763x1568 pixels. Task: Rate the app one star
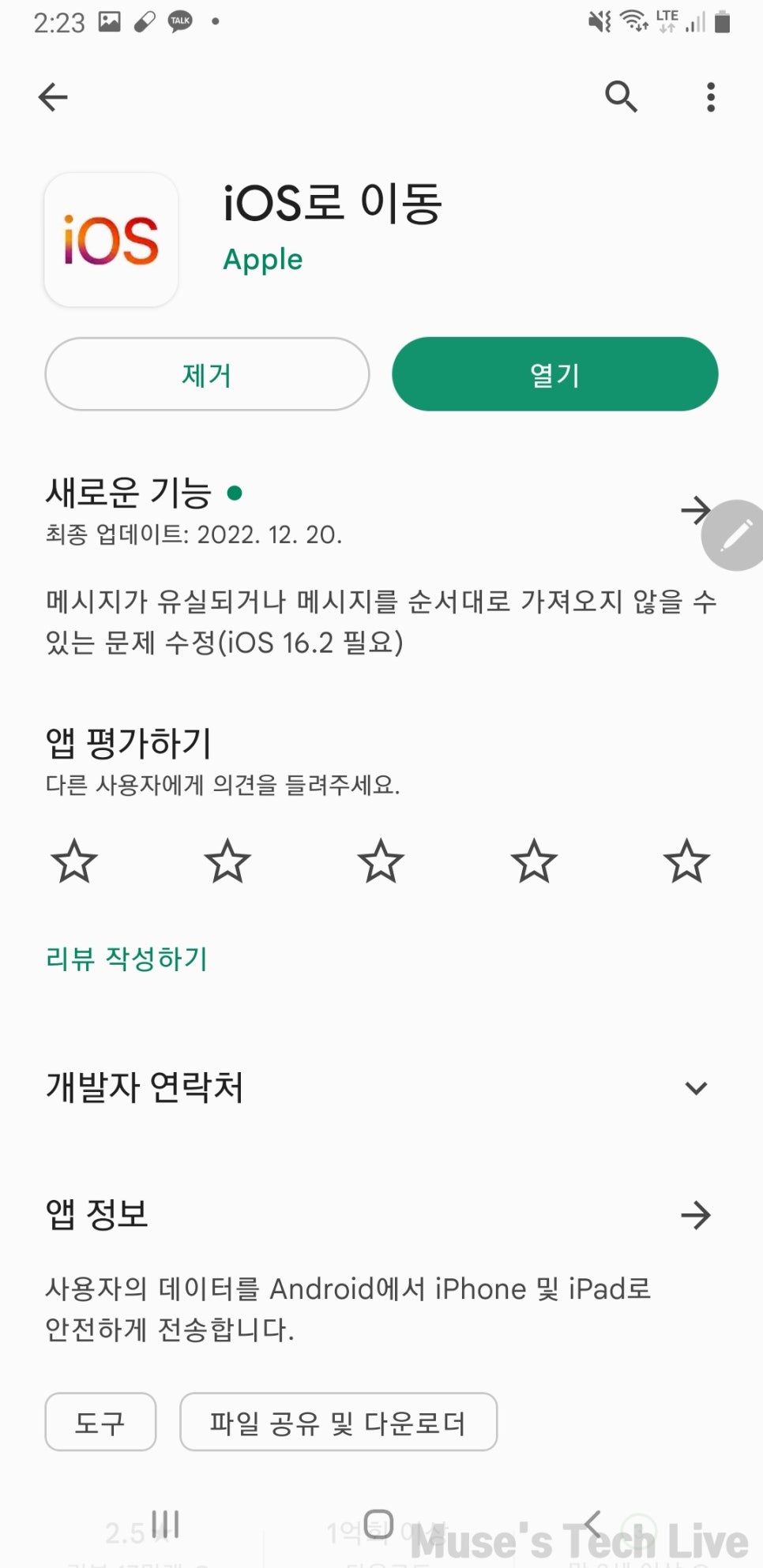74,861
